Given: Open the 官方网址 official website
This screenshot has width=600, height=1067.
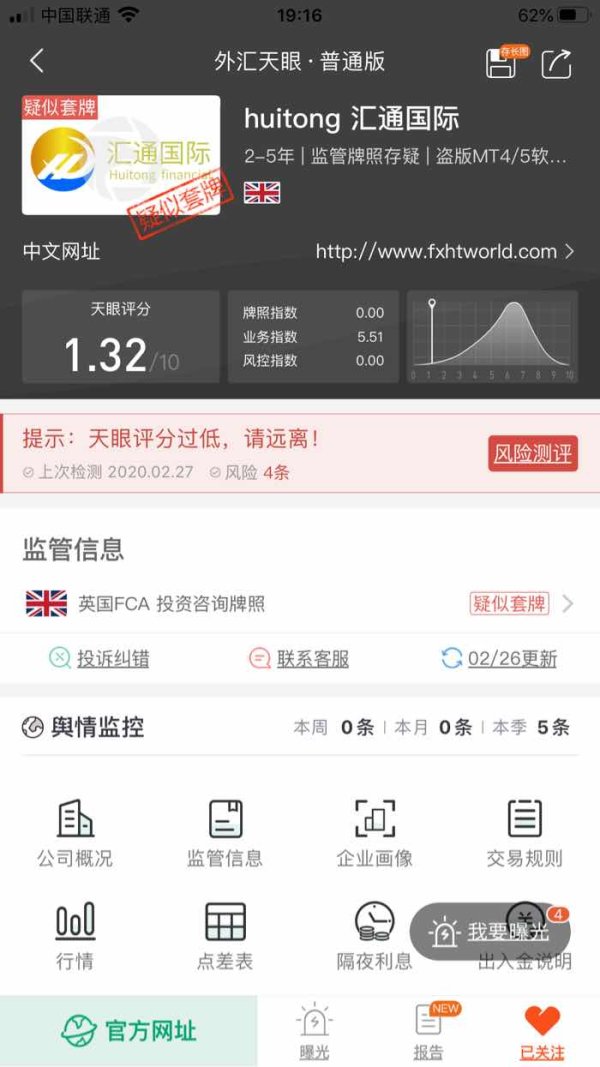Looking at the screenshot, I should (129, 1031).
